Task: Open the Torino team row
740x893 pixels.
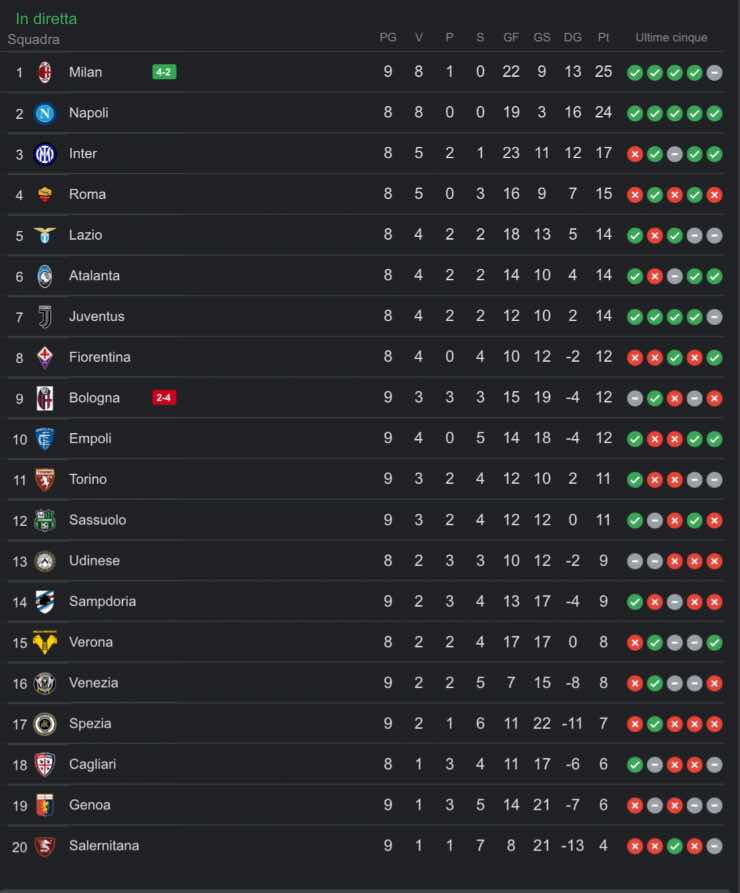Action: [x=88, y=479]
